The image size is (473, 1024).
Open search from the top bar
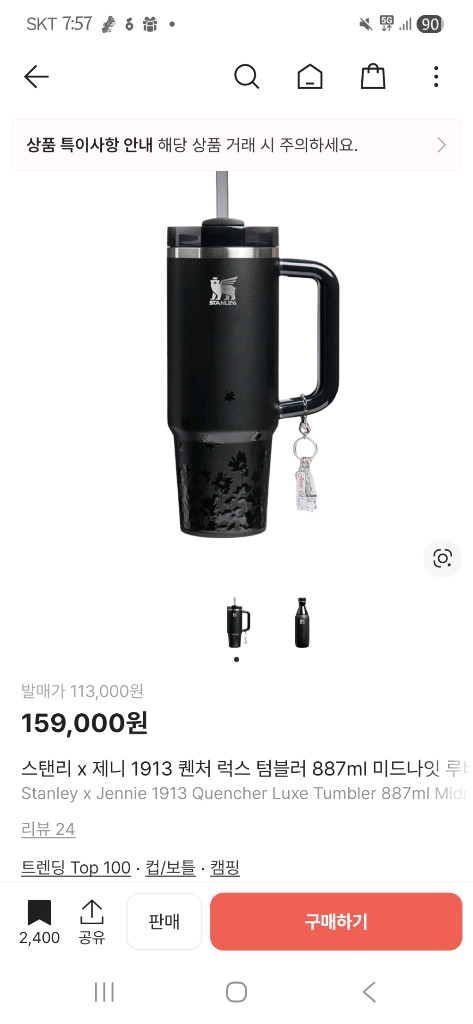tap(246, 77)
